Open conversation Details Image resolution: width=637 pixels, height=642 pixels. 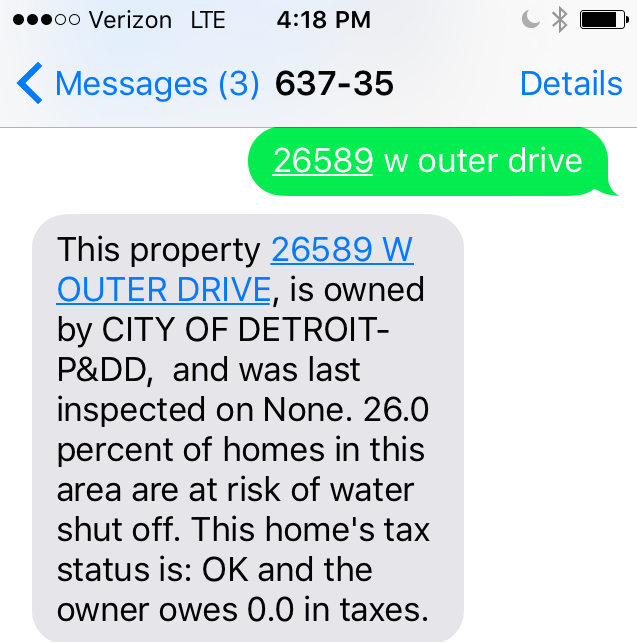[x=571, y=84]
